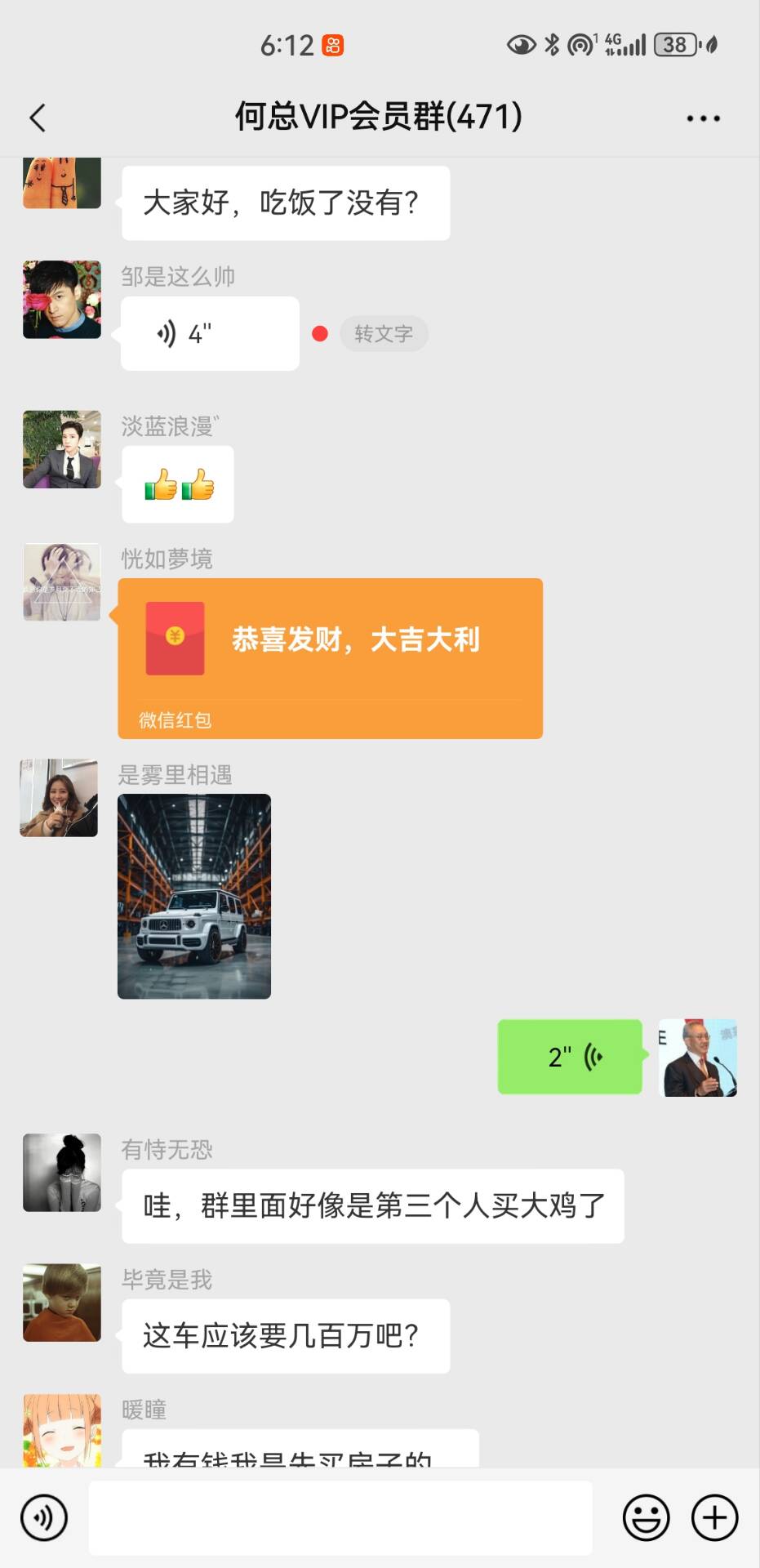View 有恃无恐's profile picture

click(x=62, y=1172)
